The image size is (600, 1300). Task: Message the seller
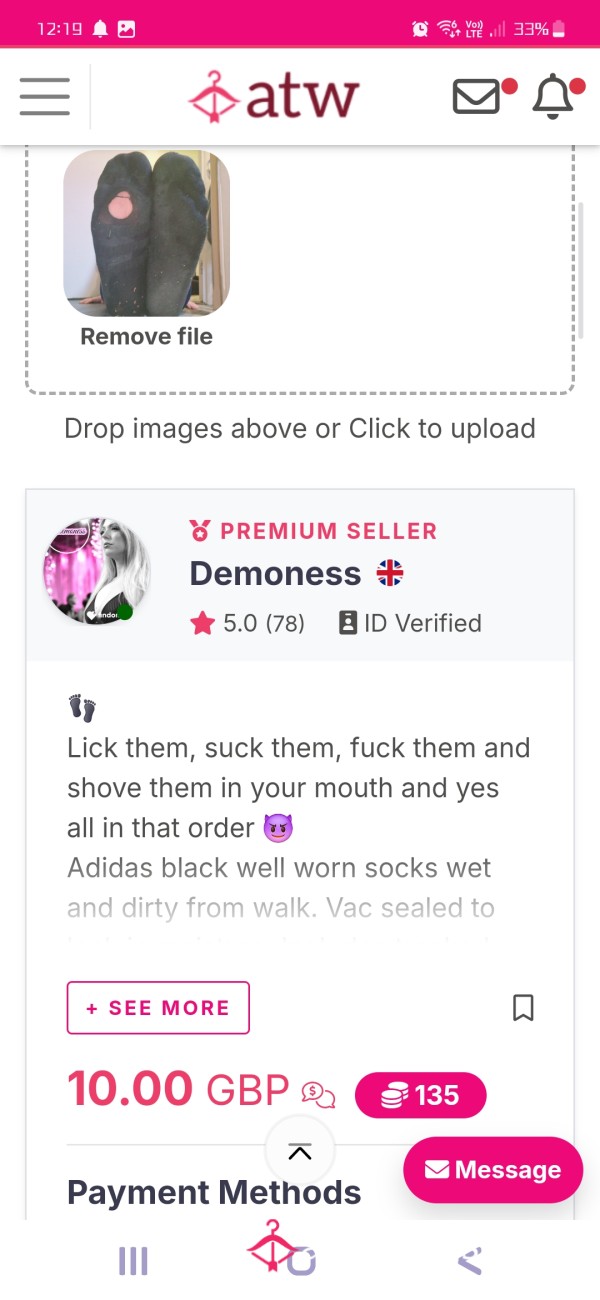pos(493,1170)
